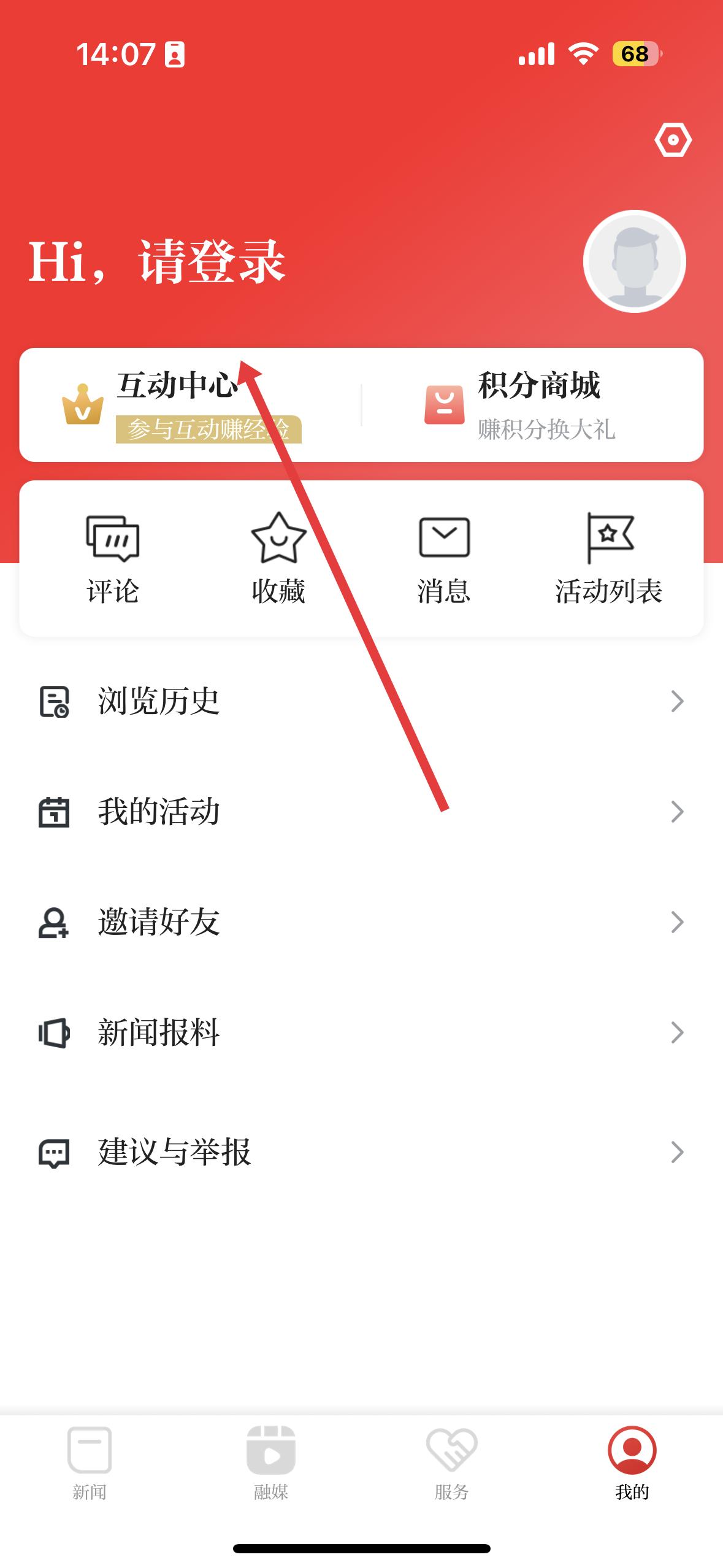Image resolution: width=723 pixels, height=1568 pixels.
Task: Open 消息 messages
Action: (444, 558)
